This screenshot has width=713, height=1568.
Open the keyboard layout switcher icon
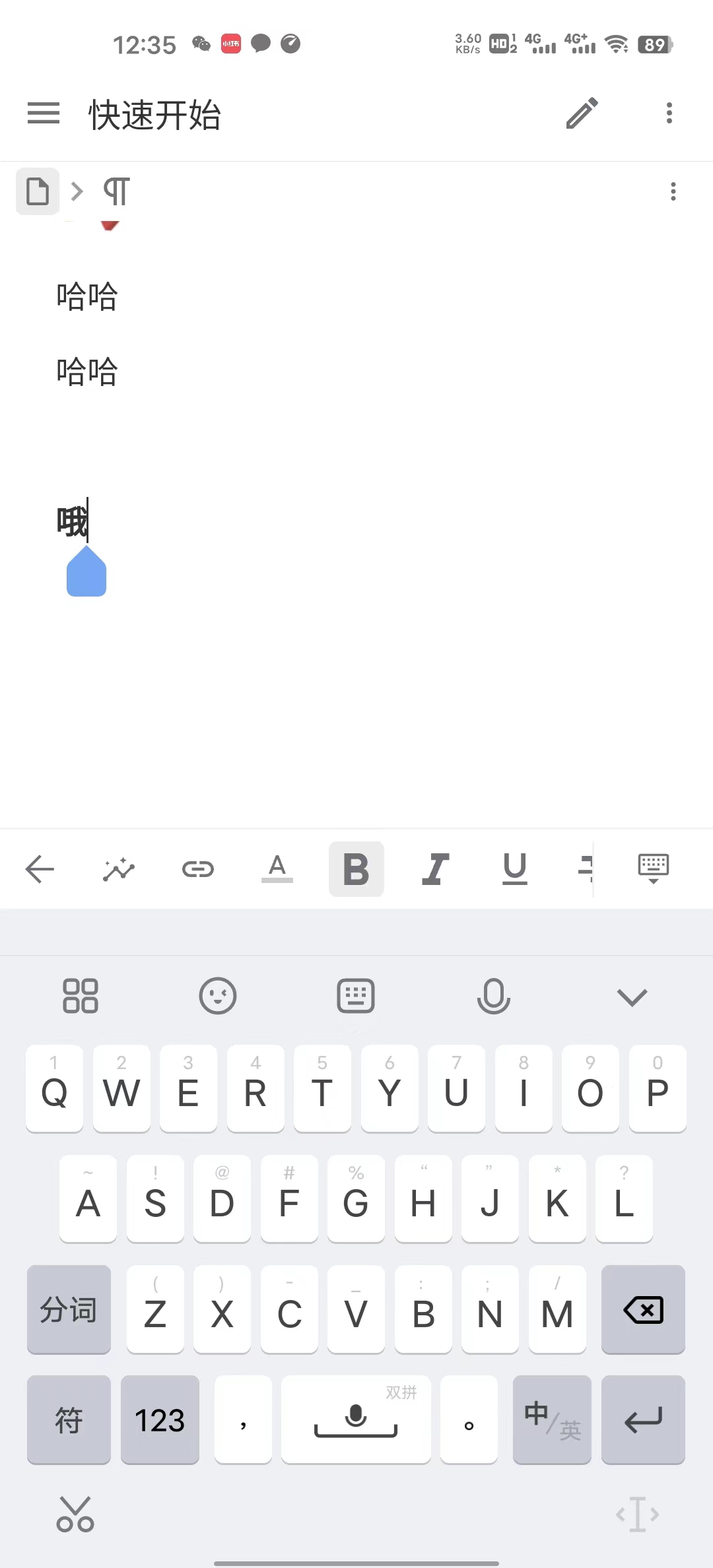[356, 995]
